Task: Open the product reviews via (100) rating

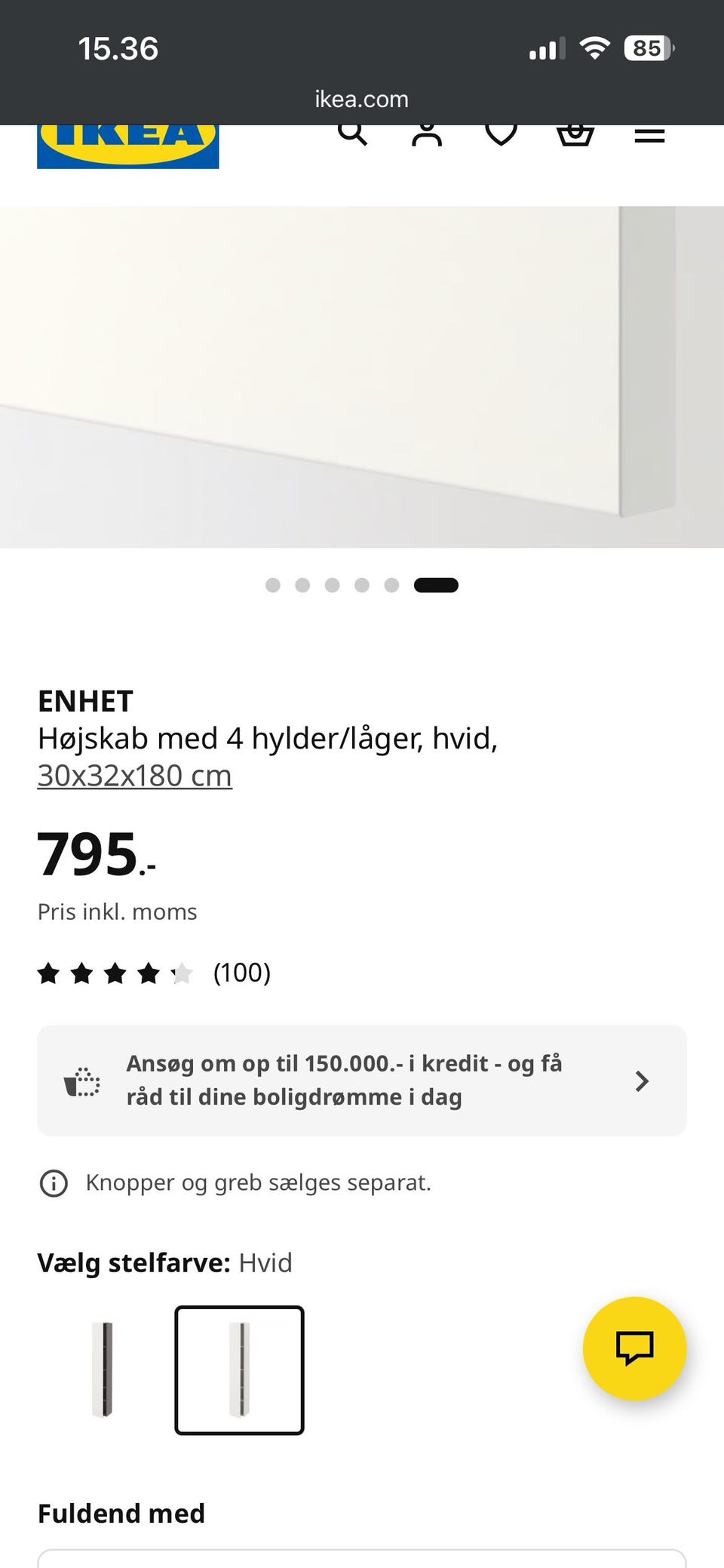Action: pos(242,973)
